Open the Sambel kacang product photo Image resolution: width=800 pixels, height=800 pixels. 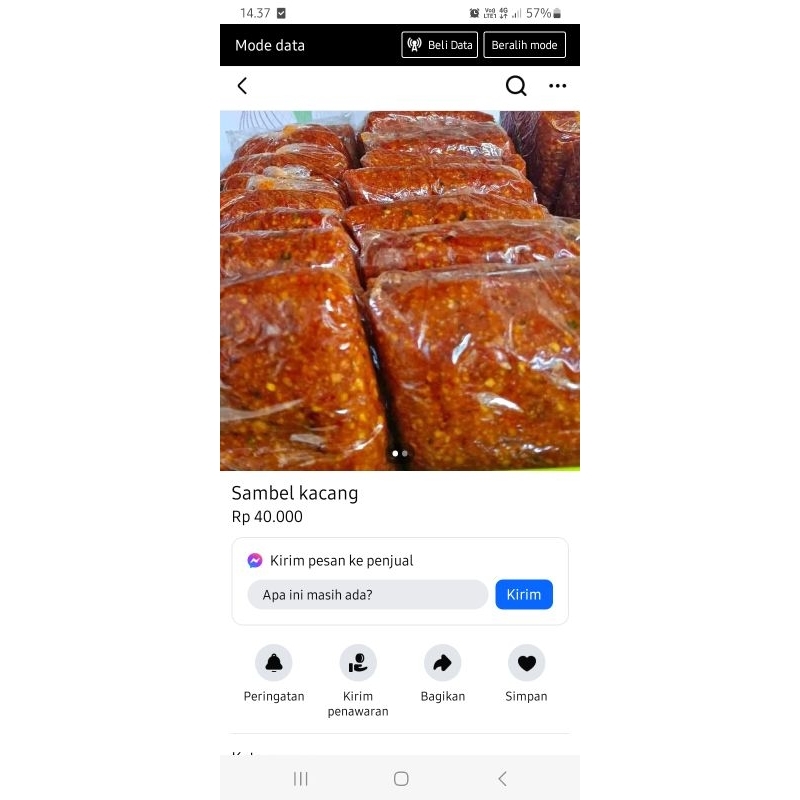[x=400, y=290]
